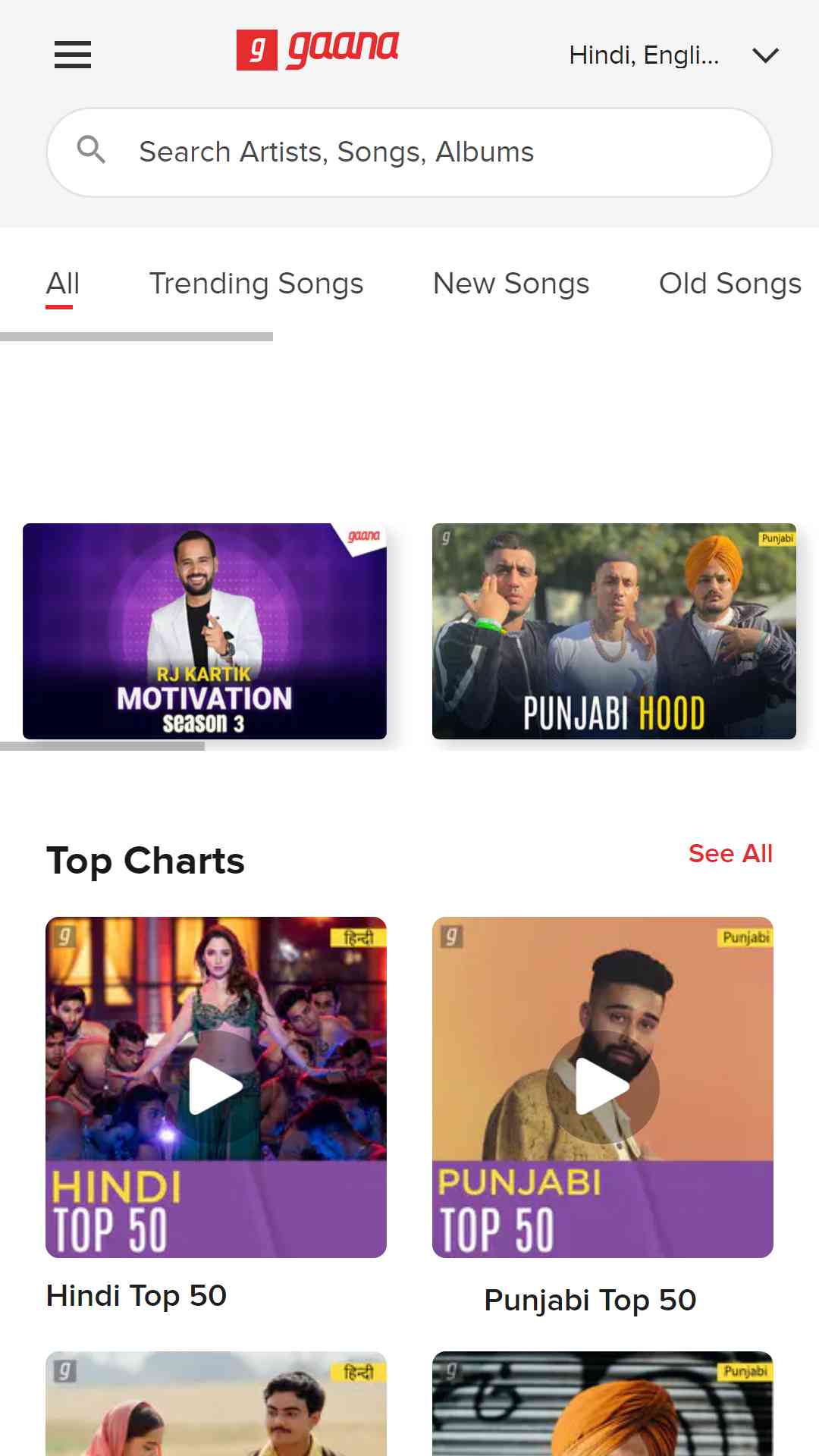
Task: Play the Hindi Top 50 chart
Action: (216, 1087)
